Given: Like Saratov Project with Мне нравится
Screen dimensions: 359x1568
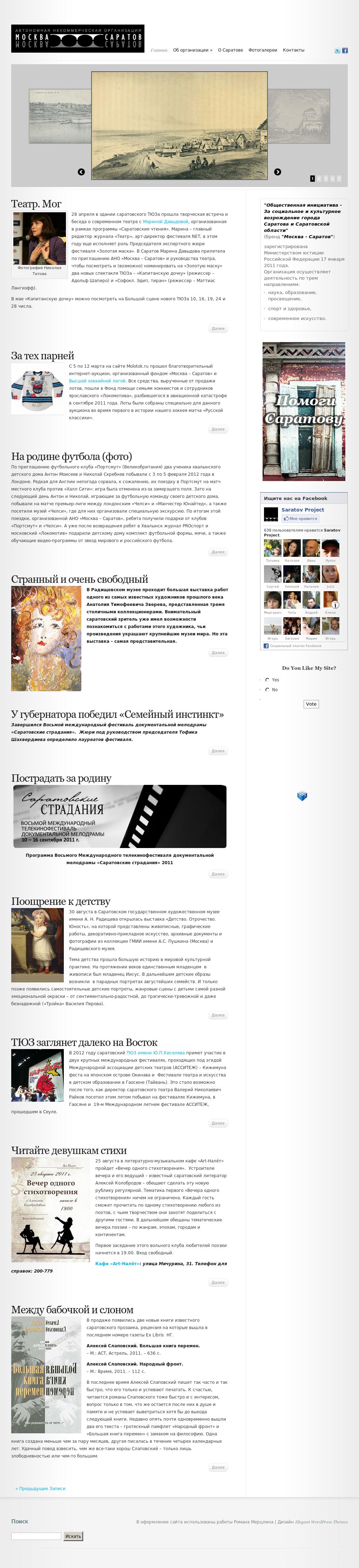Looking at the screenshot, I should coord(300,519).
